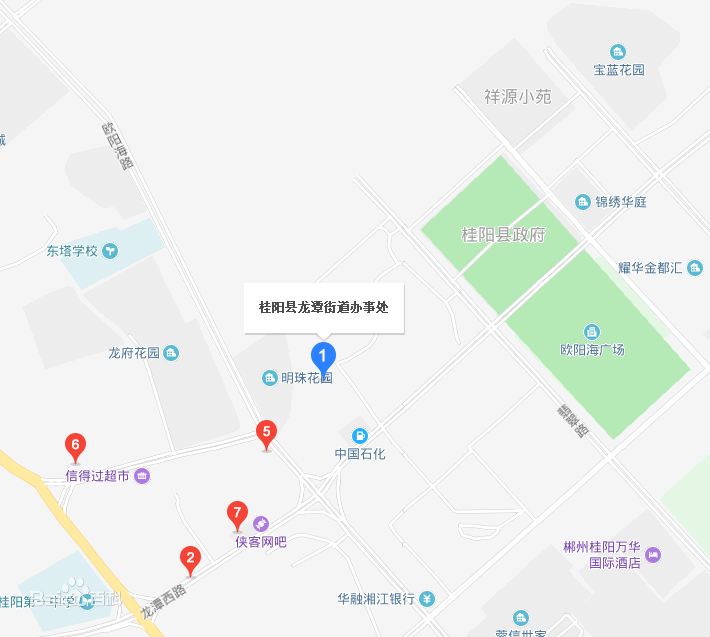Open red marker number 2
710x637 pixels.
tap(190, 558)
